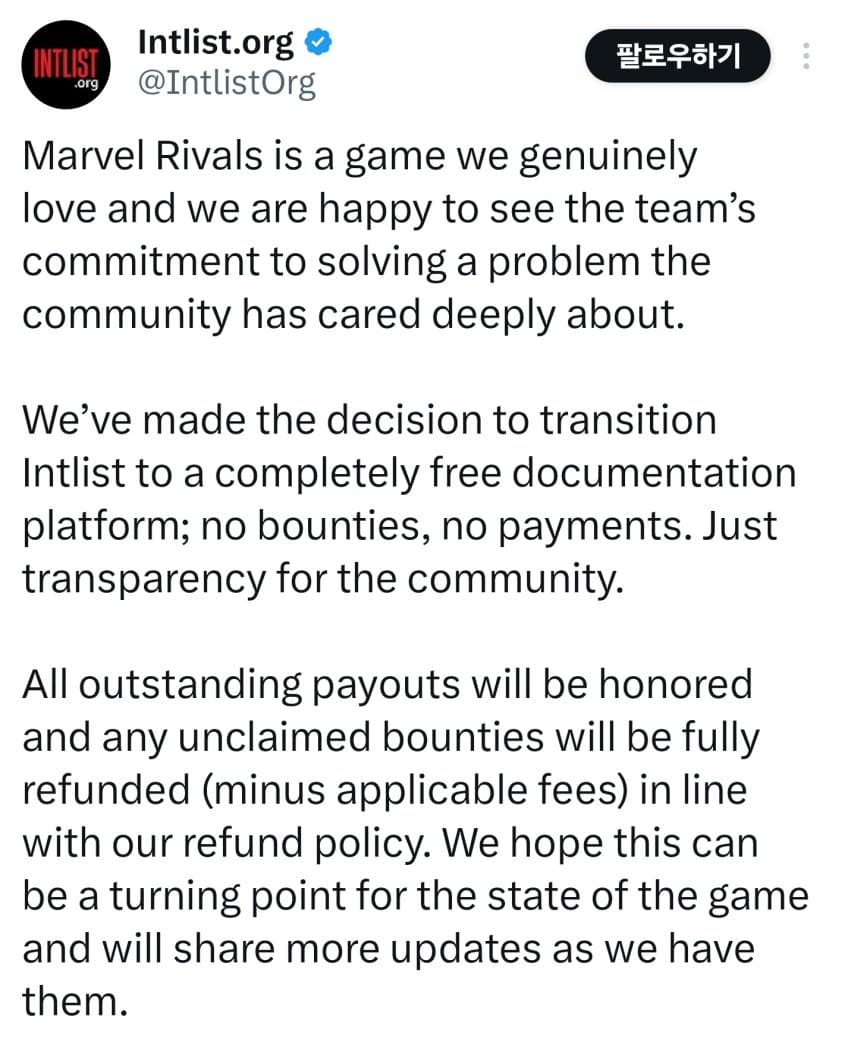This screenshot has width=850, height=1039.
Task: Open the Intlist.org profile picture
Action: click(65, 65)
